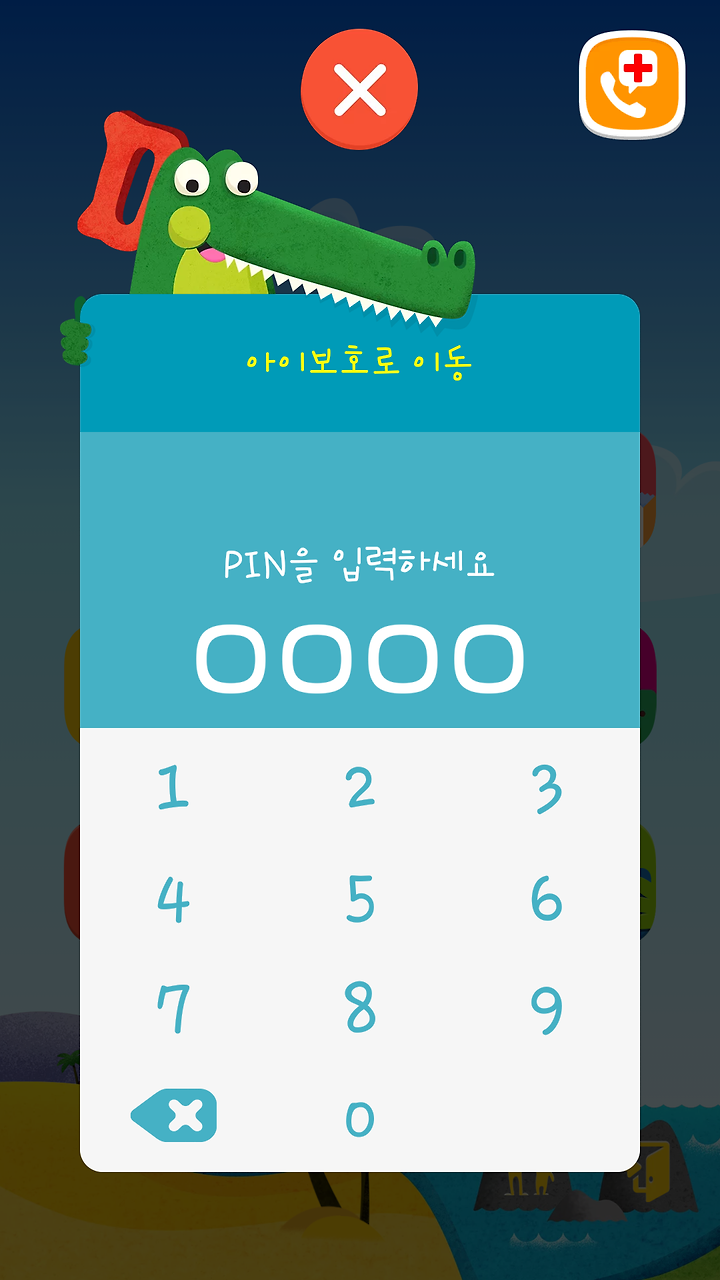Enter digit 0 on the PIN pad
The image size is (720, 1280).
click(360, 1119)
